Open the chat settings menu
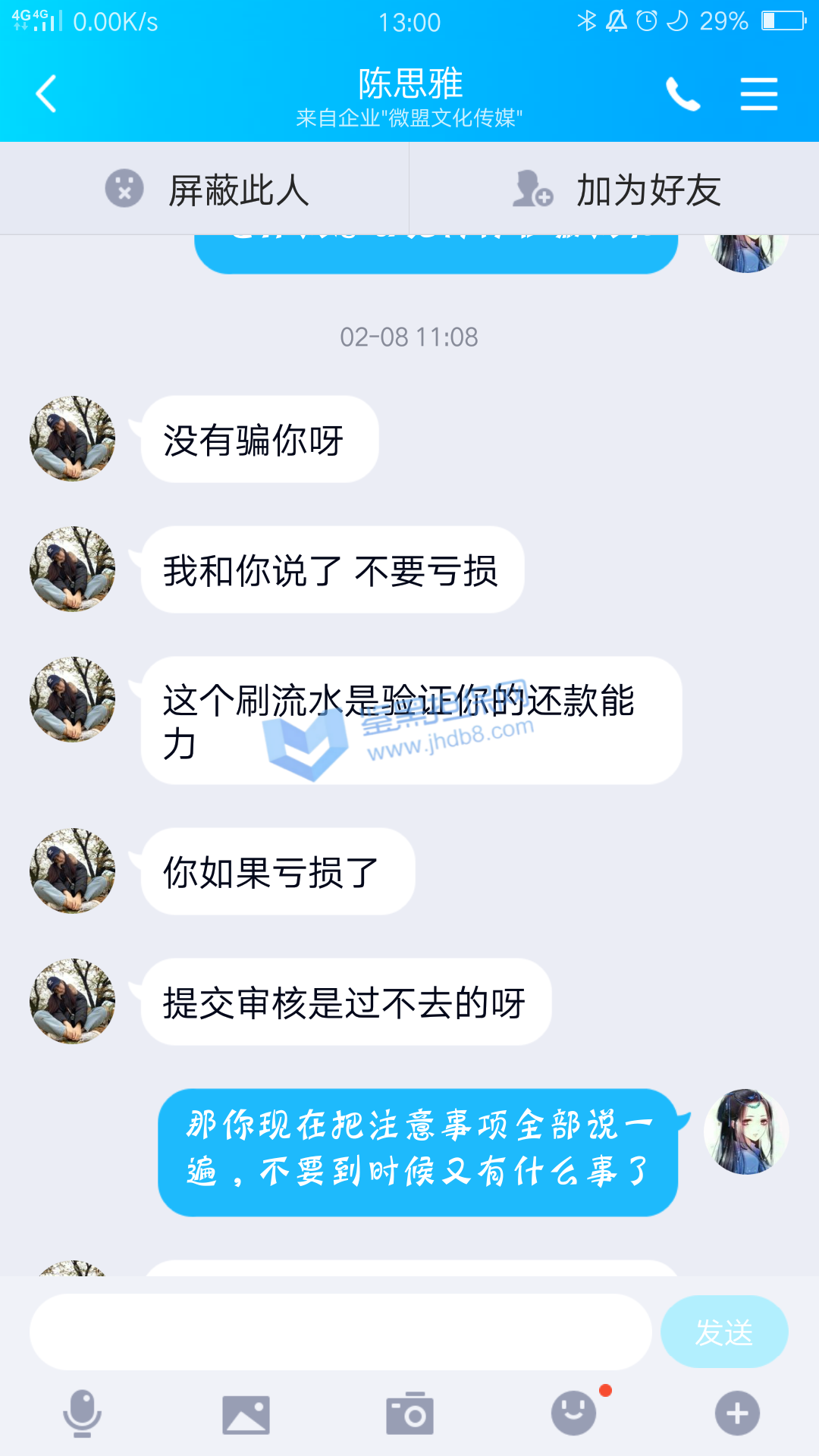 (x=758, y=94)
